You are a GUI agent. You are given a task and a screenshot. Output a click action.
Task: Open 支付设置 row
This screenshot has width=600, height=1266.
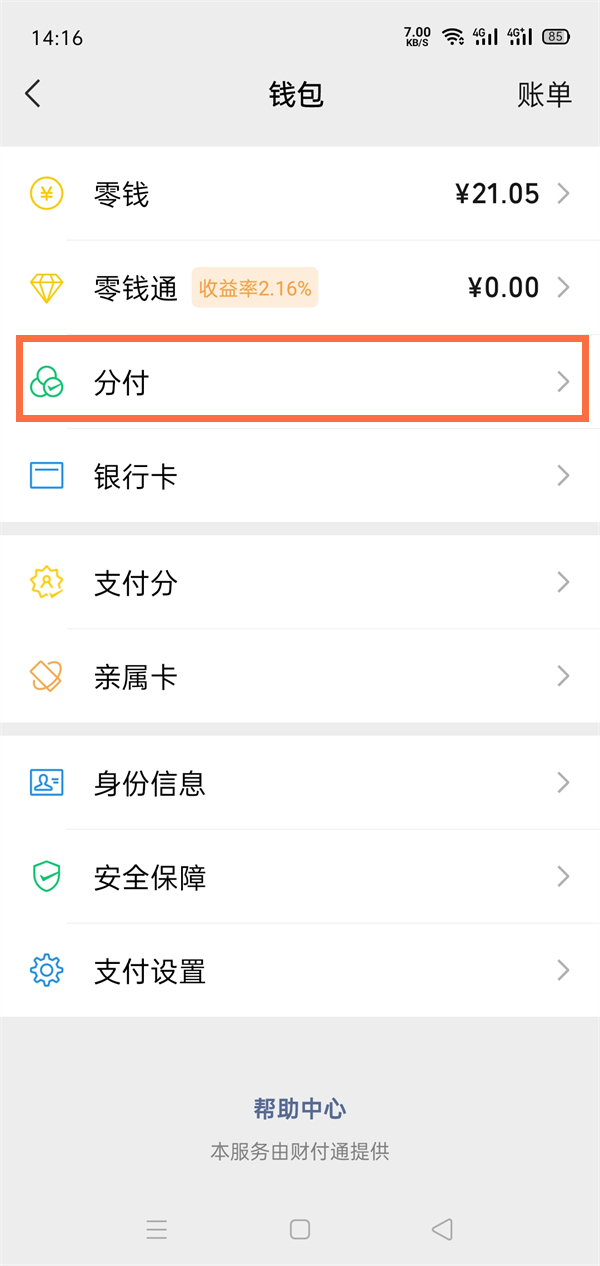coord(300,971)
